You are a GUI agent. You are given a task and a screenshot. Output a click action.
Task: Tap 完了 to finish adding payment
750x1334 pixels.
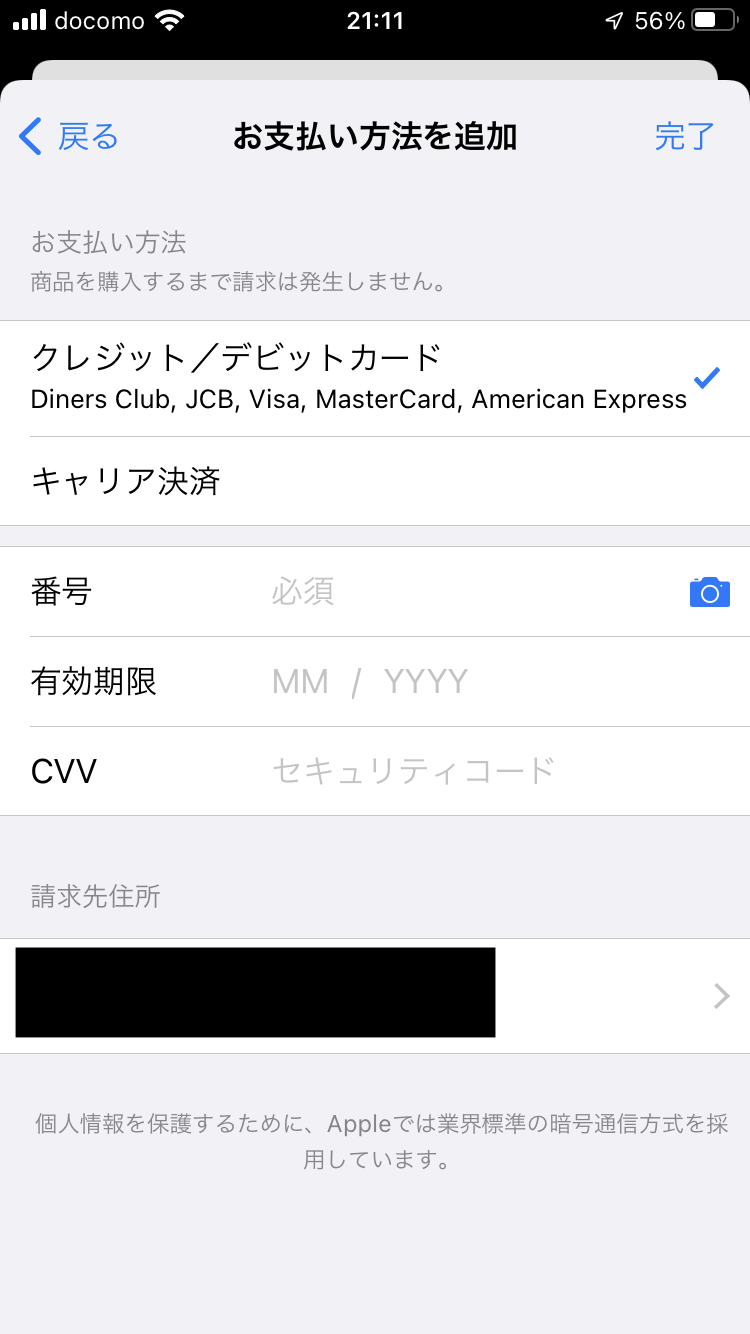tap(684, 136)
